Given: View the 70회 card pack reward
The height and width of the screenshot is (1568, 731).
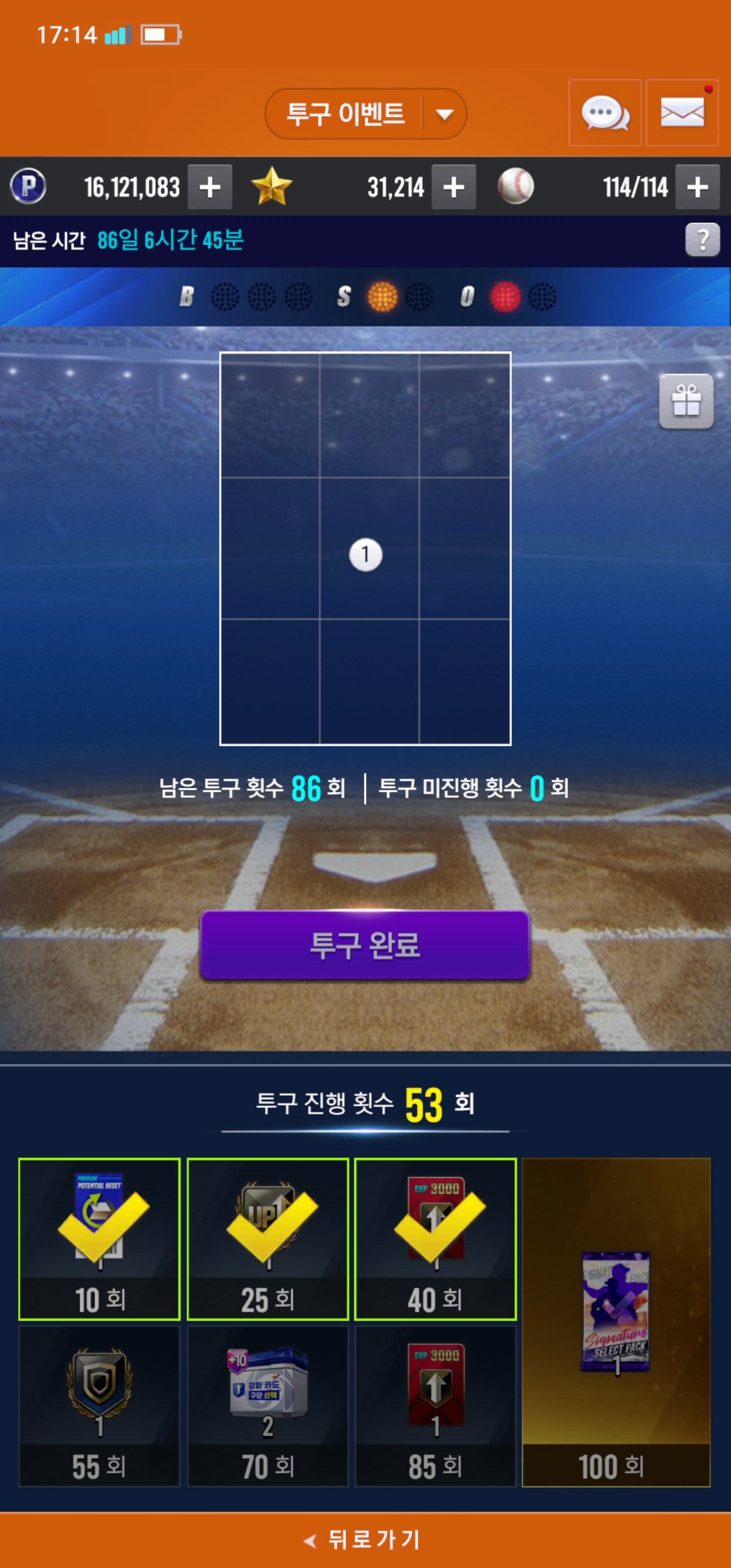Looking at the screenshot, I should coord(268,1406).
